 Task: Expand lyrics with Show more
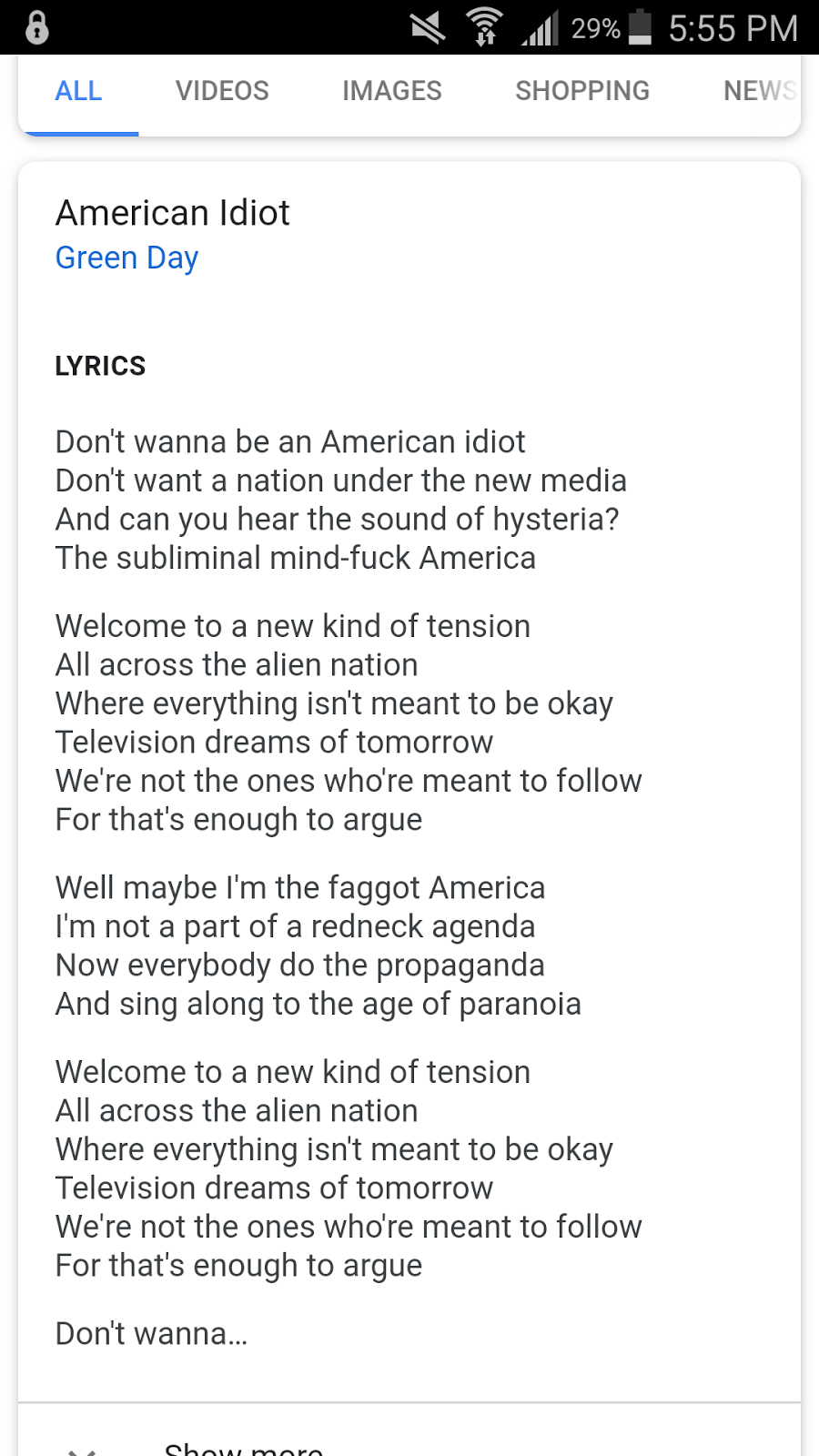point(243,1445)
